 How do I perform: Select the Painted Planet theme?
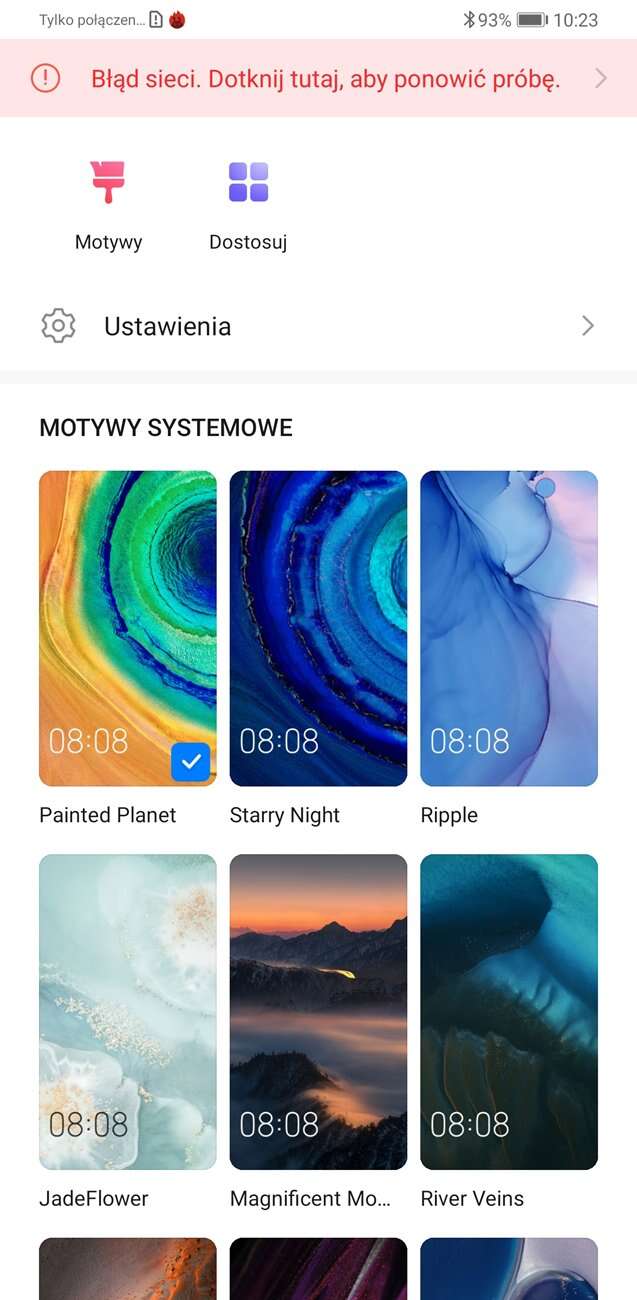pos(127,628)
